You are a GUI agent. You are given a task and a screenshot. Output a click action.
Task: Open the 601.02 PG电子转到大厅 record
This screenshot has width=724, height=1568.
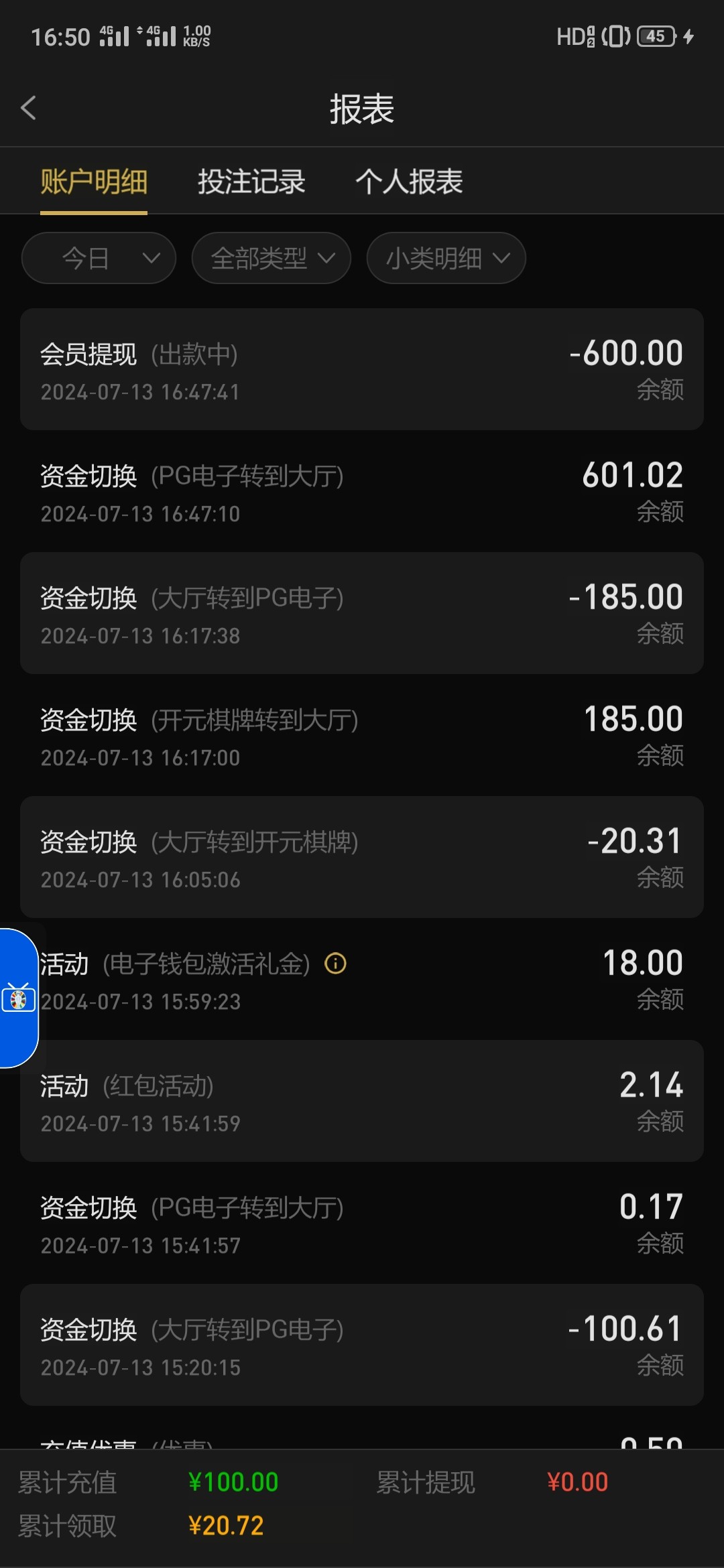click(362, 491)
